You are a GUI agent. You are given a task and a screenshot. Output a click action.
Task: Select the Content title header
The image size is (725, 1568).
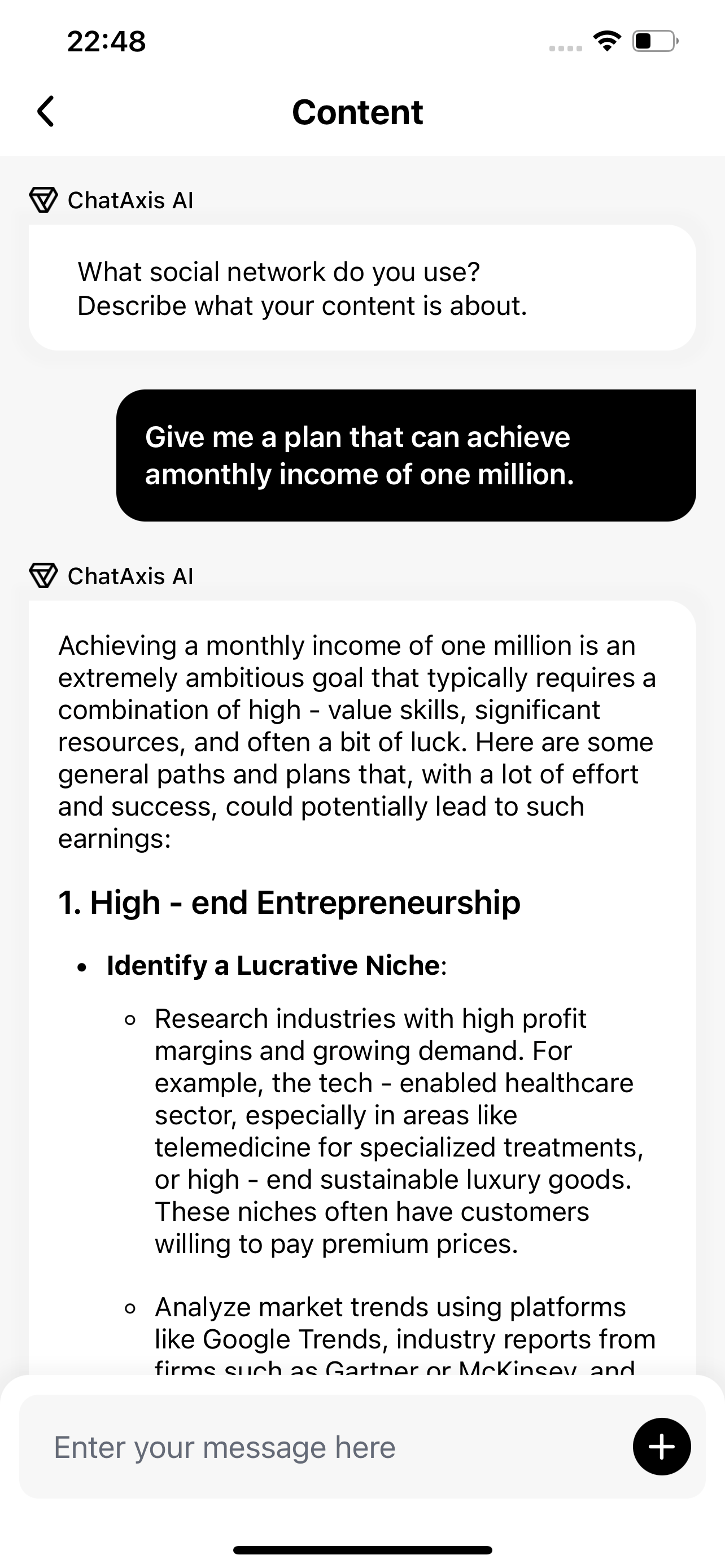pyautogui.click(x=358, y=113)
